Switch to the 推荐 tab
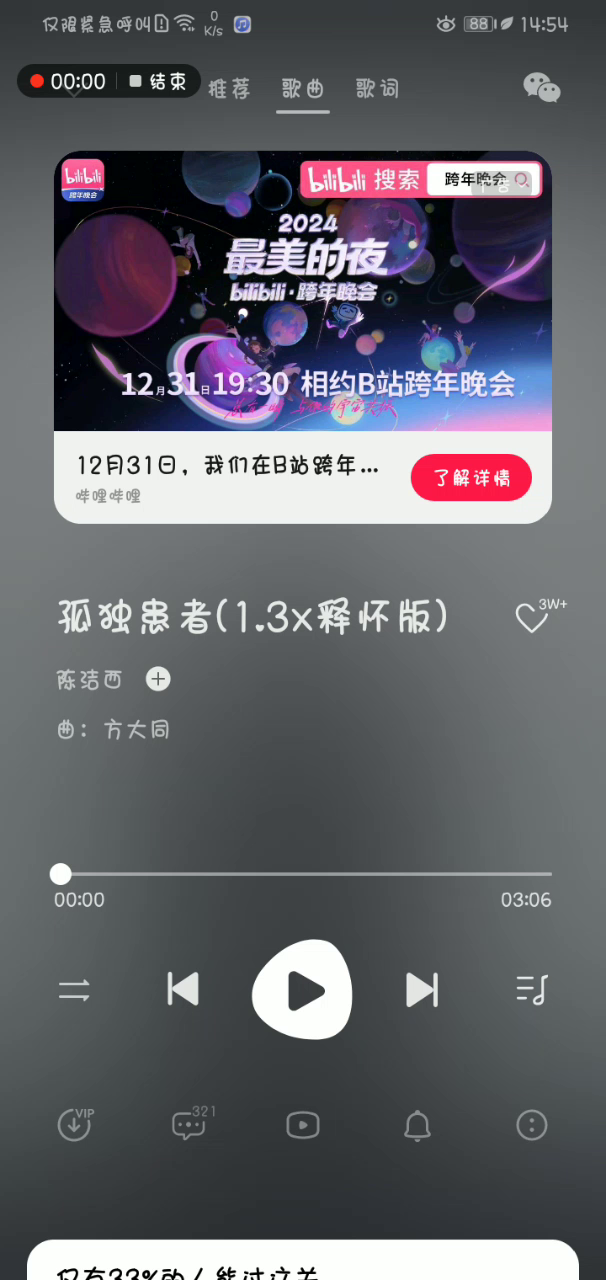606x1280 pixels. (229, 89)
